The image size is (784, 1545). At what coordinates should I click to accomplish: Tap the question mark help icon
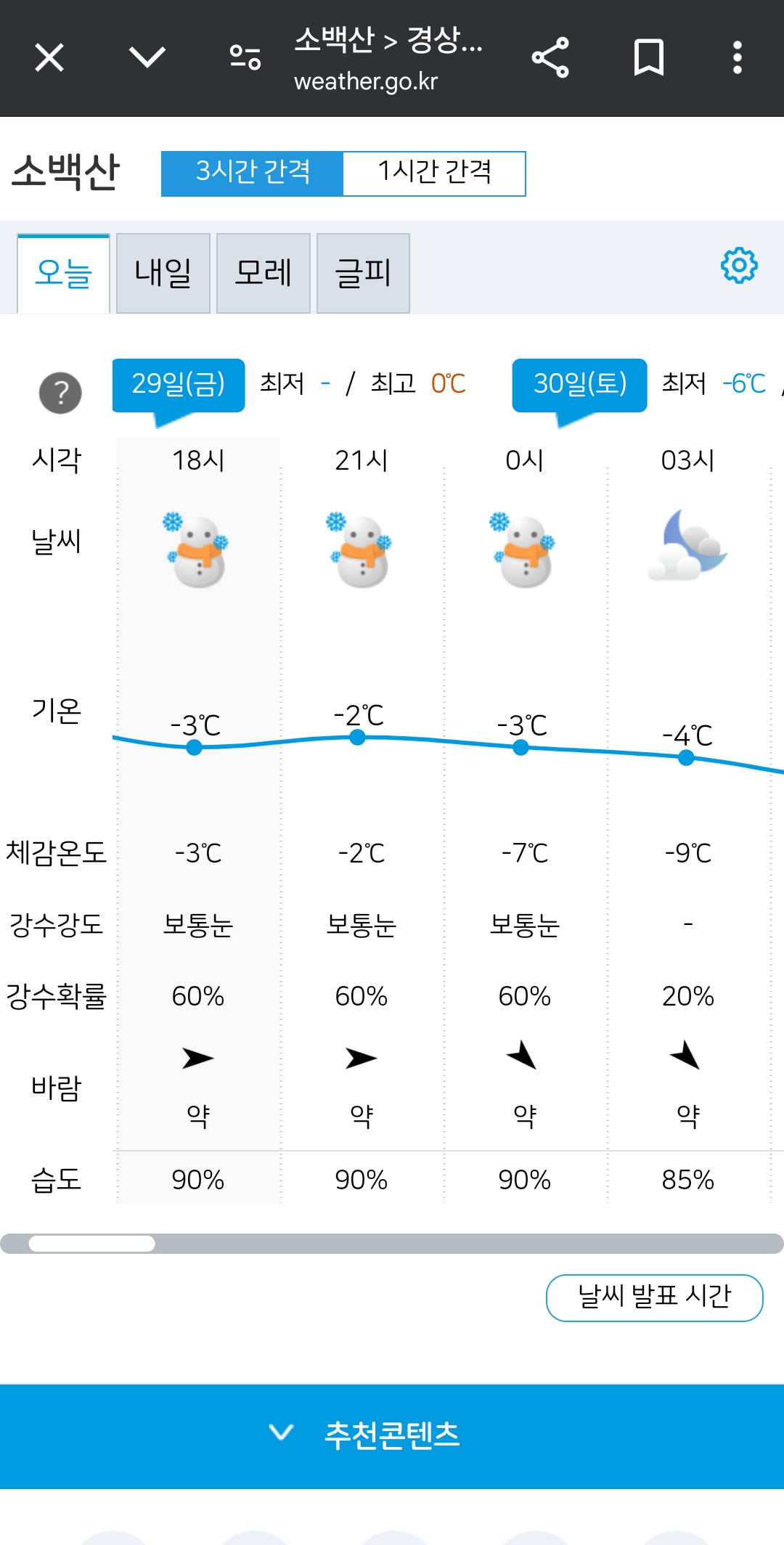[x=60, y=393]
